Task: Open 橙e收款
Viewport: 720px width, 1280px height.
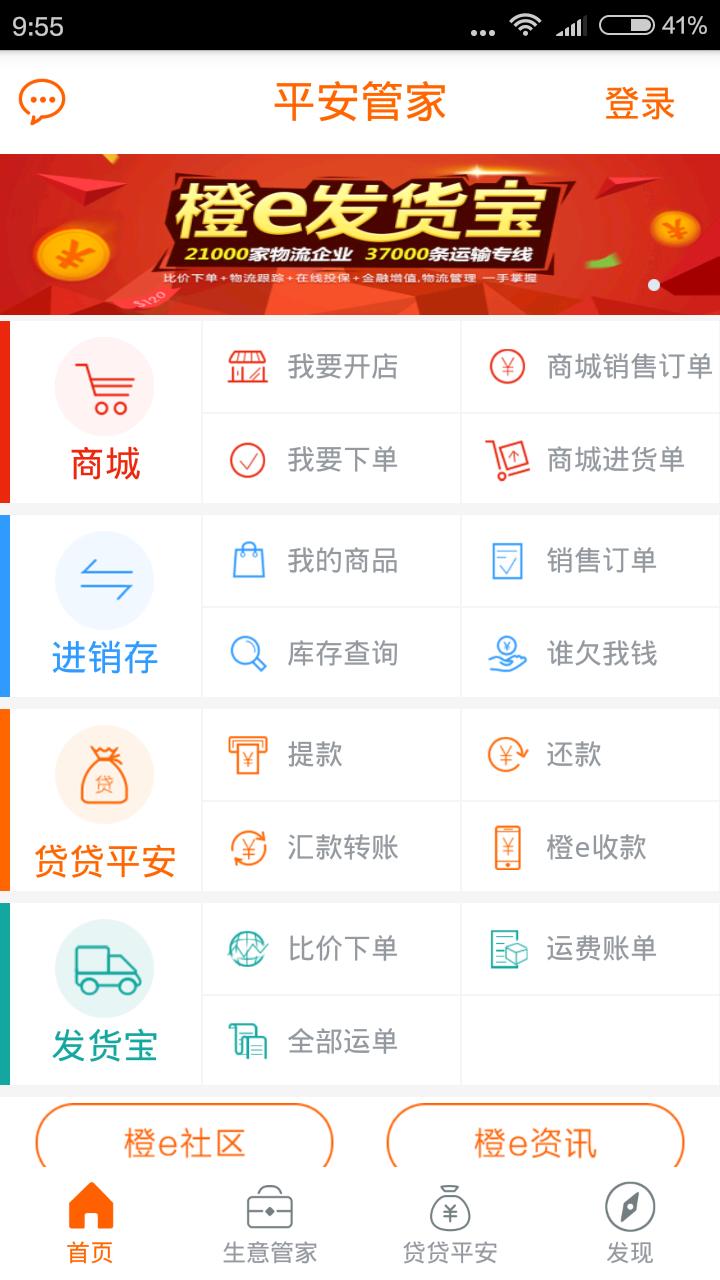Action: coord(590,848)
